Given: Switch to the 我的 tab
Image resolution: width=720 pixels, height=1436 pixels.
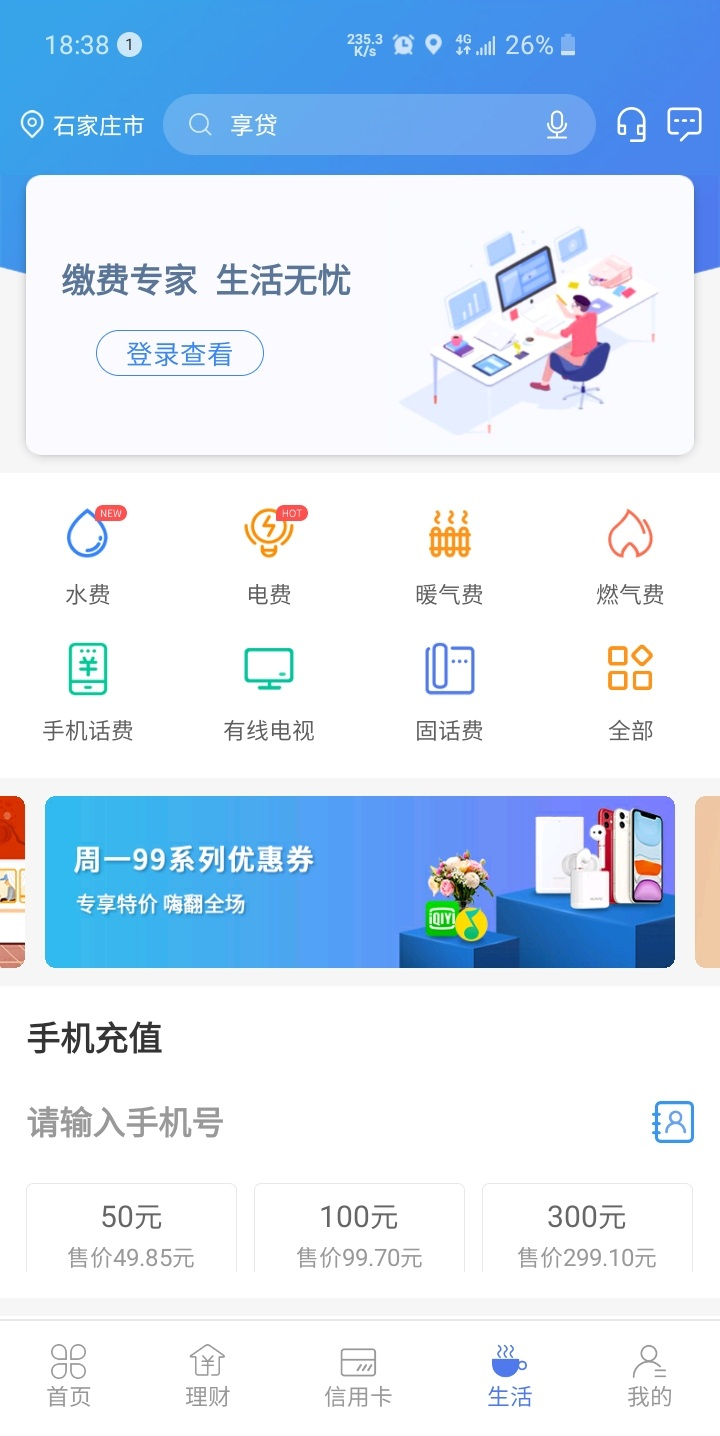Looking at the screenshot, I should coord(649,1376).
